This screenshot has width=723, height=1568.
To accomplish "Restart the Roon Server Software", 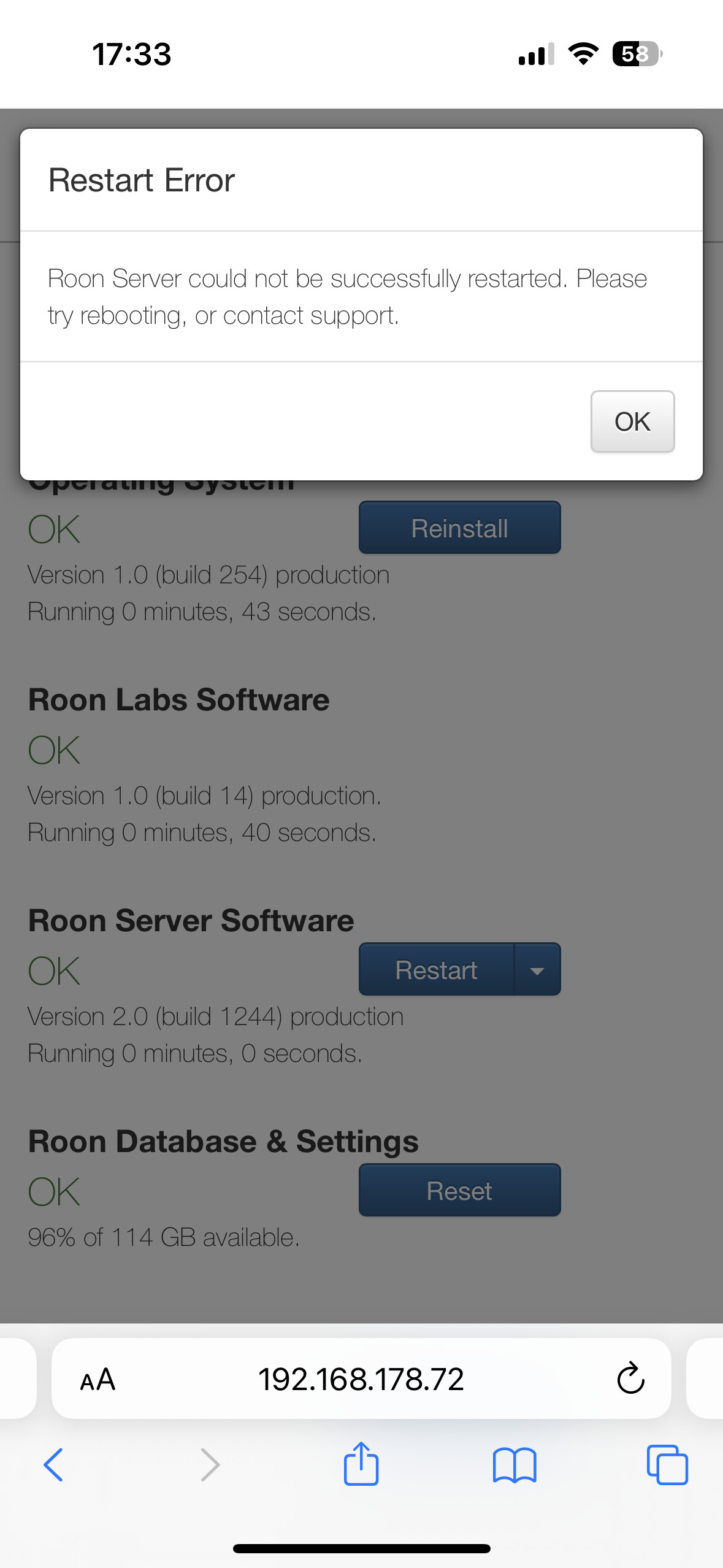I will (436, 969).
